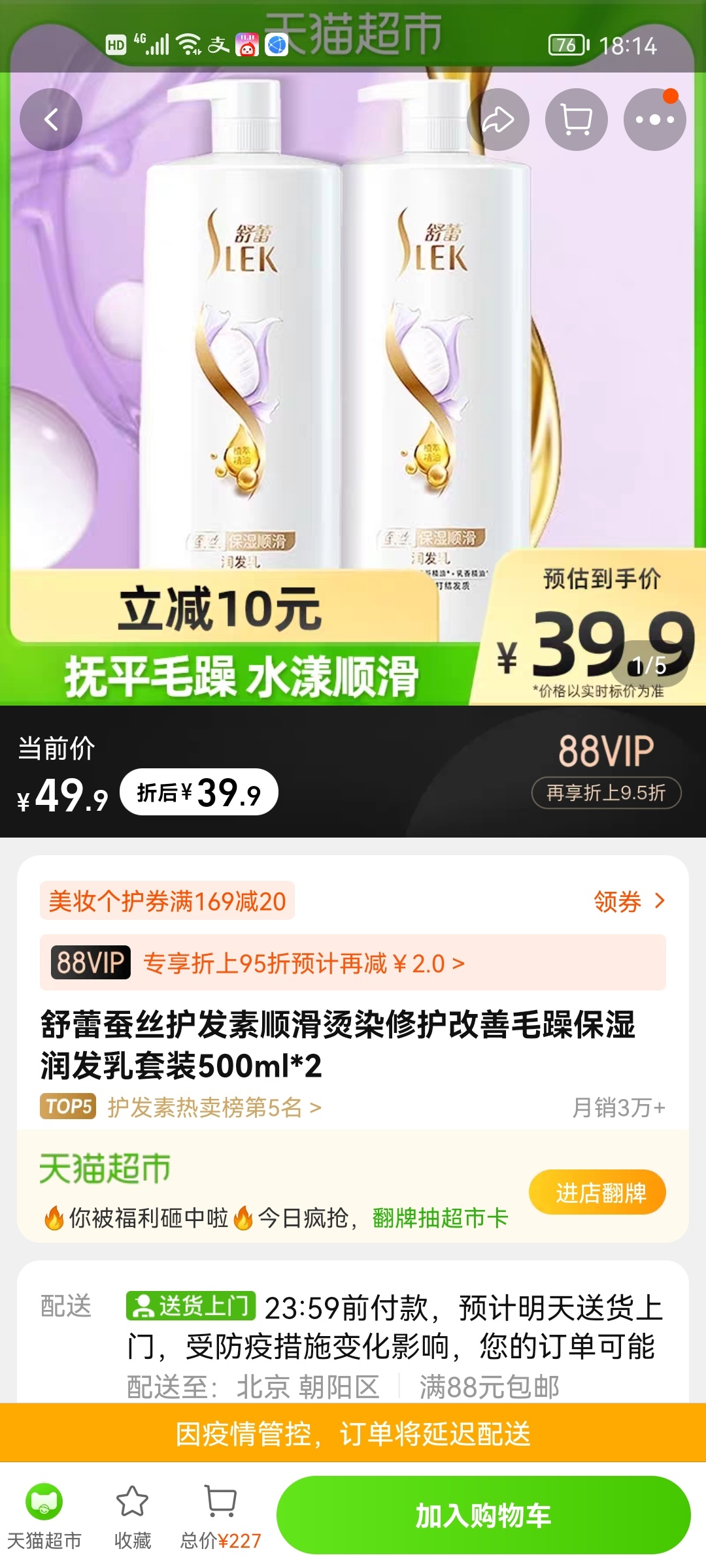Go back using the top-left arrow

(51, 120)
